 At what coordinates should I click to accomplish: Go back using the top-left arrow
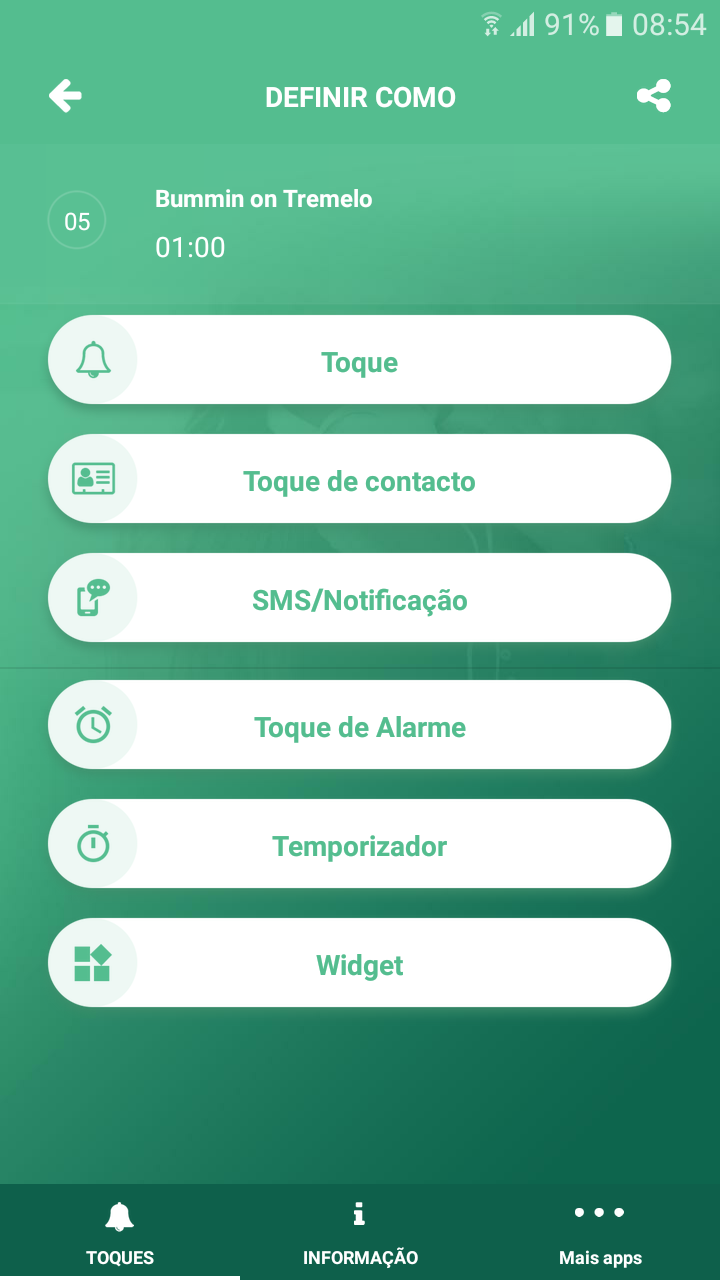65,96
